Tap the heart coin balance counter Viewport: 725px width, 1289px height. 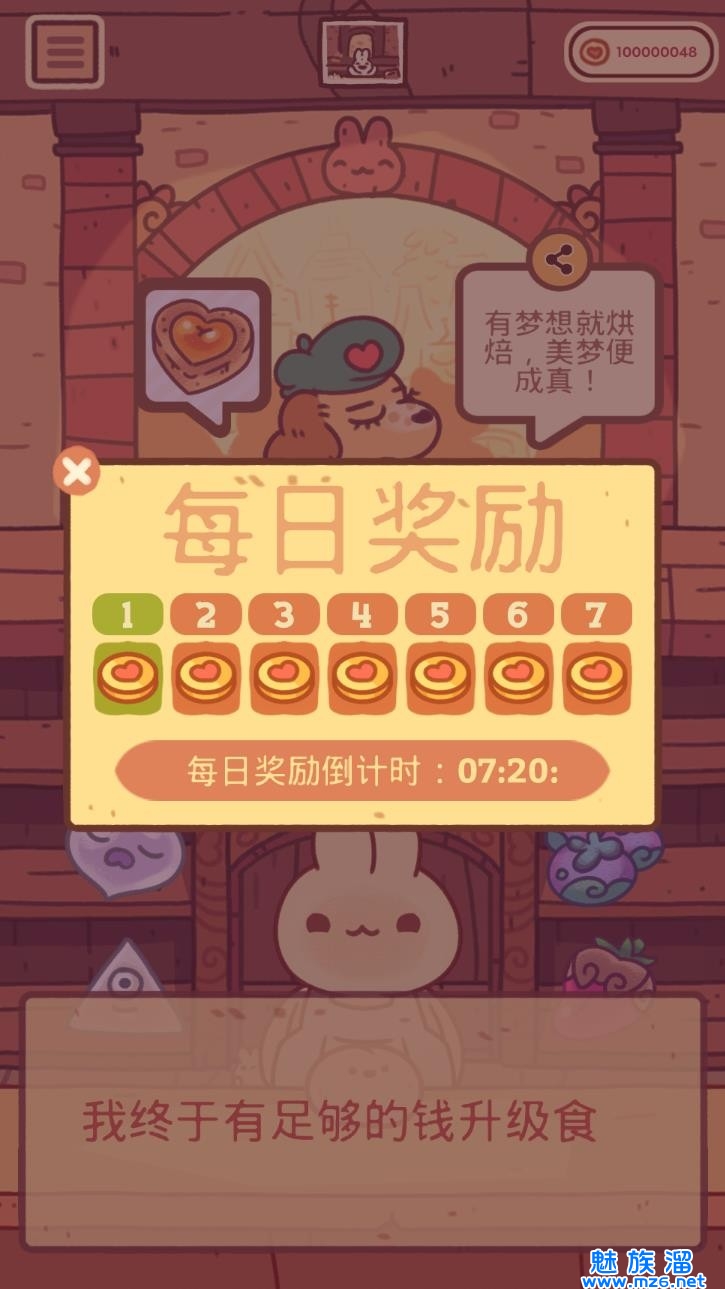640,52
